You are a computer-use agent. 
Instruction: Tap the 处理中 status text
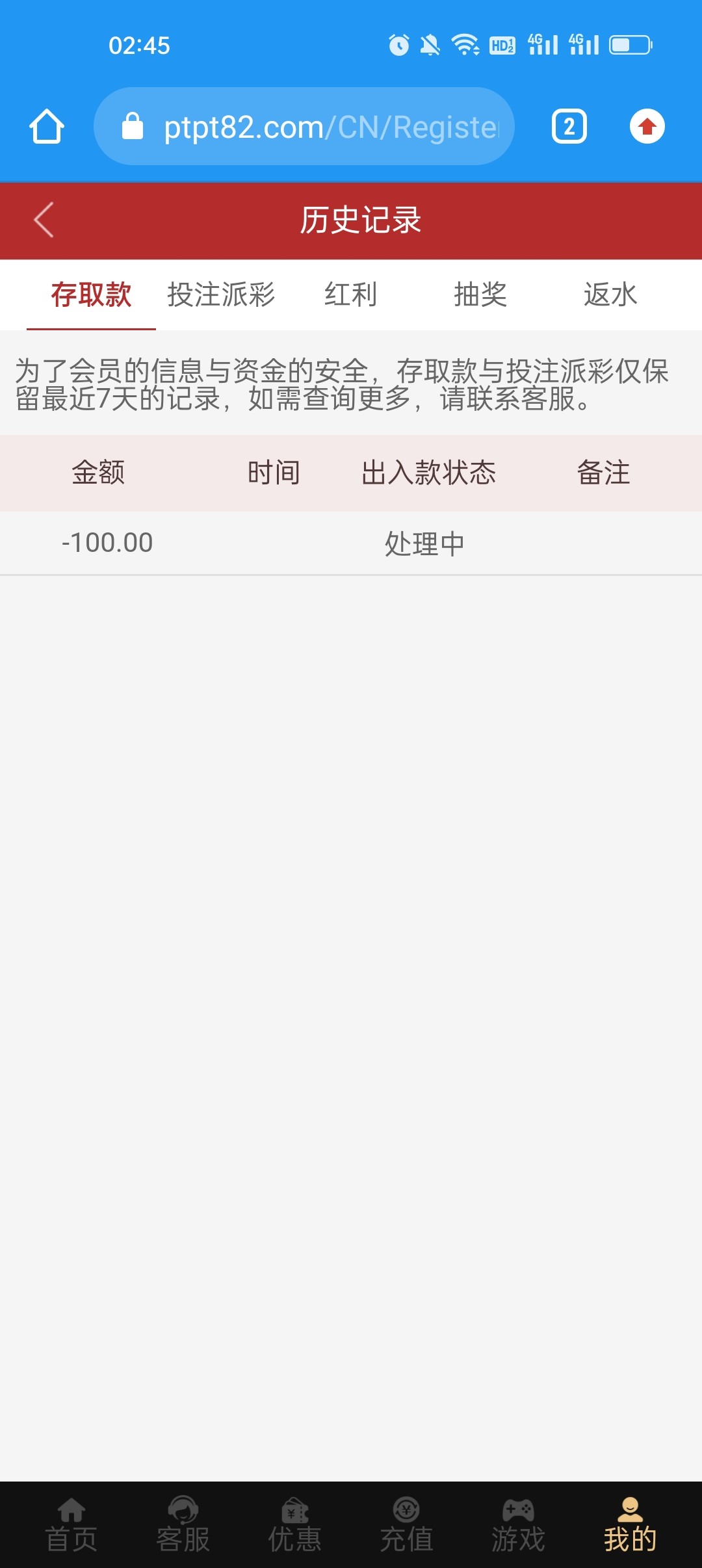coord(424,545)
